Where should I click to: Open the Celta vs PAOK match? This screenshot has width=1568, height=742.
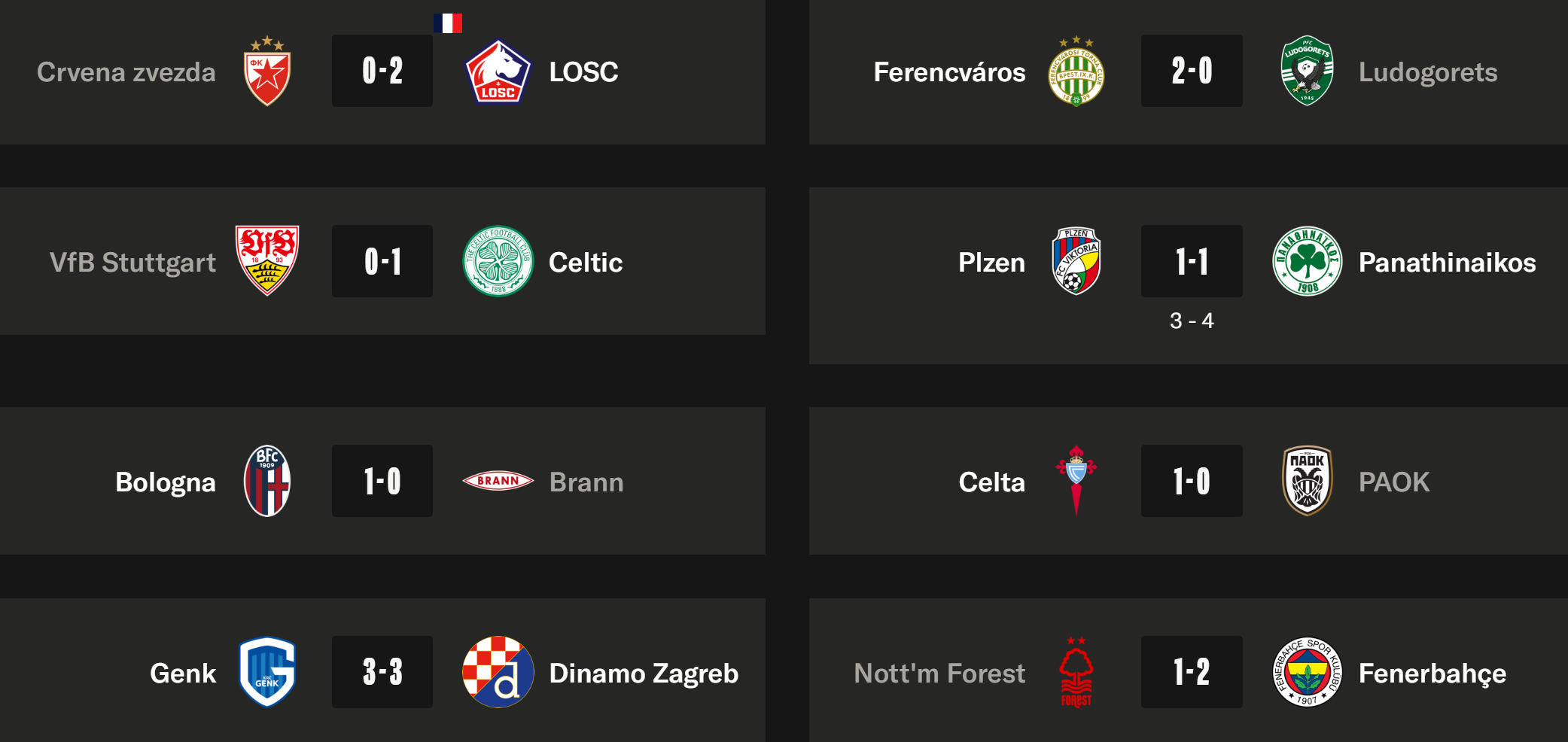click(x=1192, y=481)
